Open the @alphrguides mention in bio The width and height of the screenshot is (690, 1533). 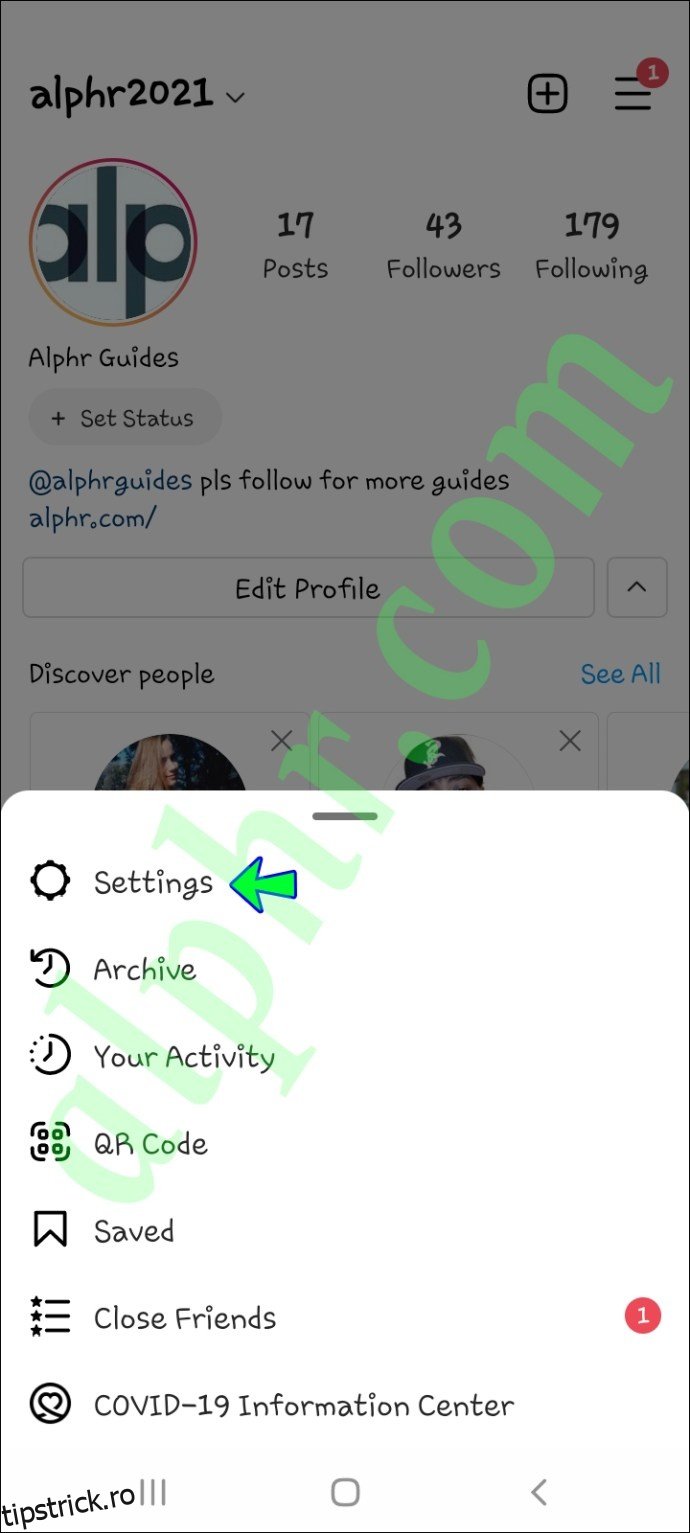(110, 481)
